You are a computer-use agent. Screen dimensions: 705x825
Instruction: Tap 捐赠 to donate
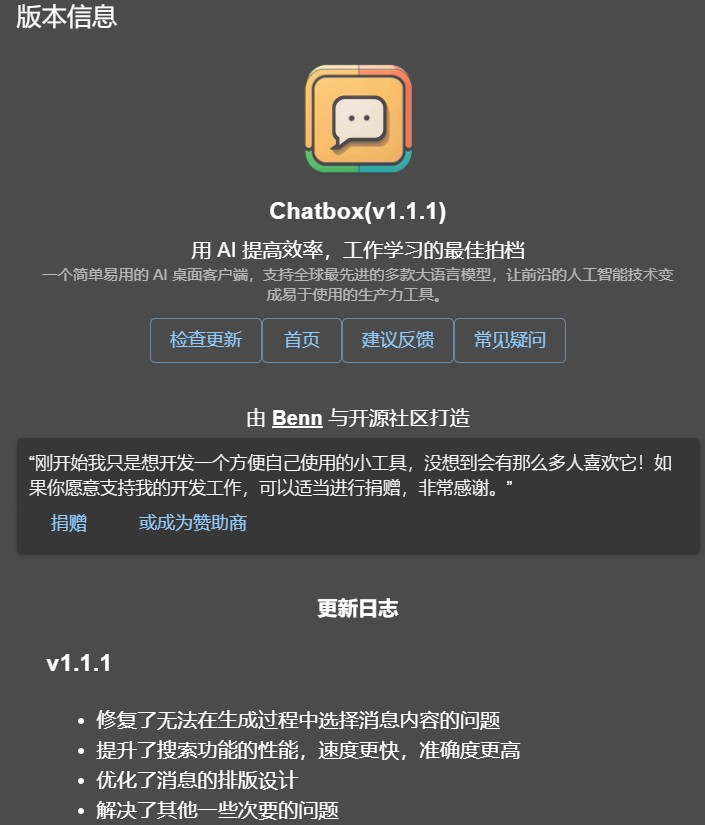pyautogui.click(x=69, y=523)
